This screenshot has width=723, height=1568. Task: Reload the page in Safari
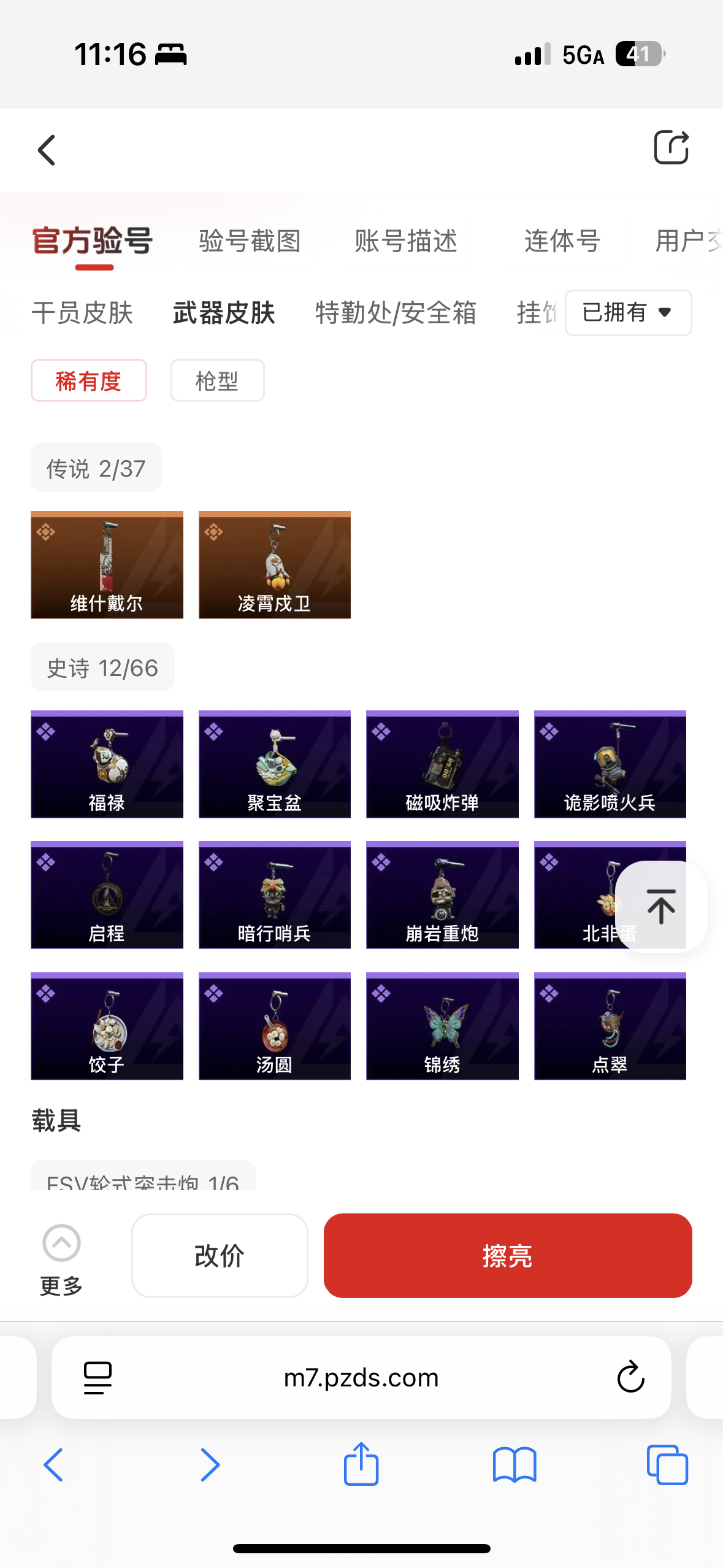(x=630, y=1378)
